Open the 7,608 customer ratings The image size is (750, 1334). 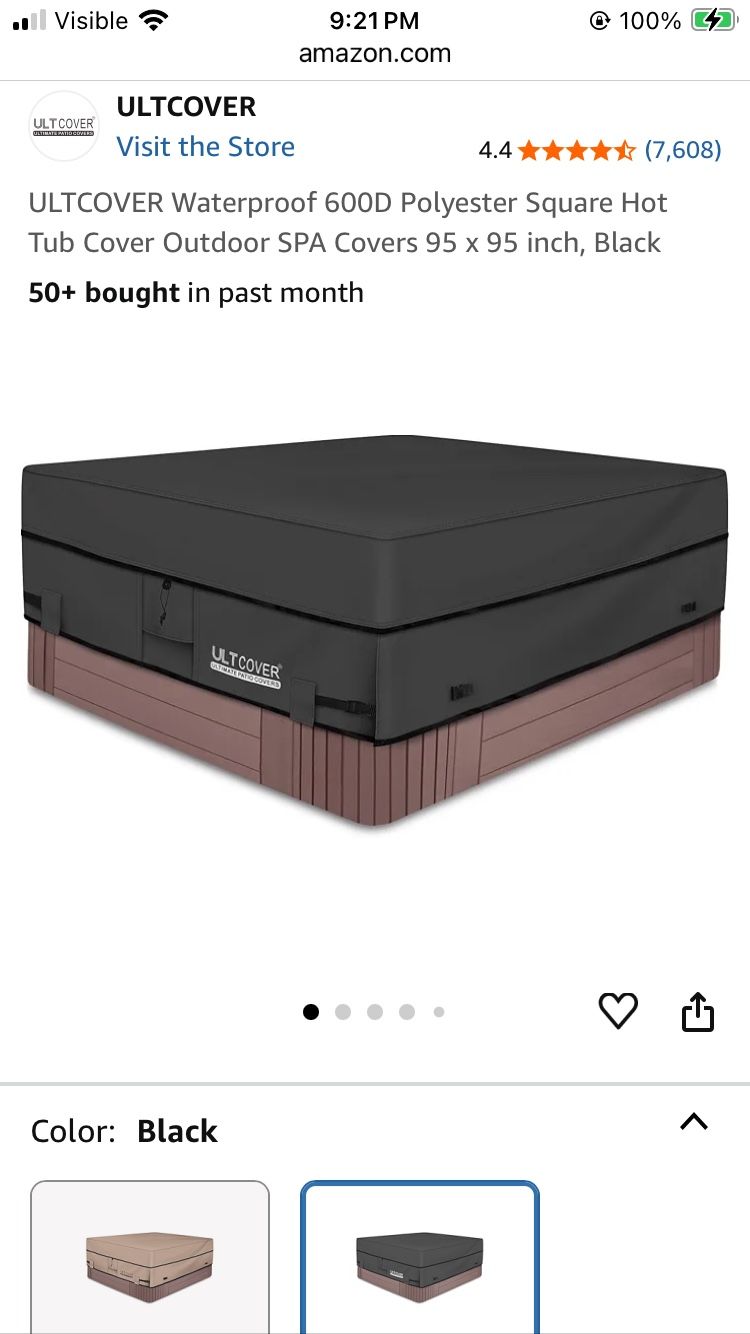pos(682,150)
